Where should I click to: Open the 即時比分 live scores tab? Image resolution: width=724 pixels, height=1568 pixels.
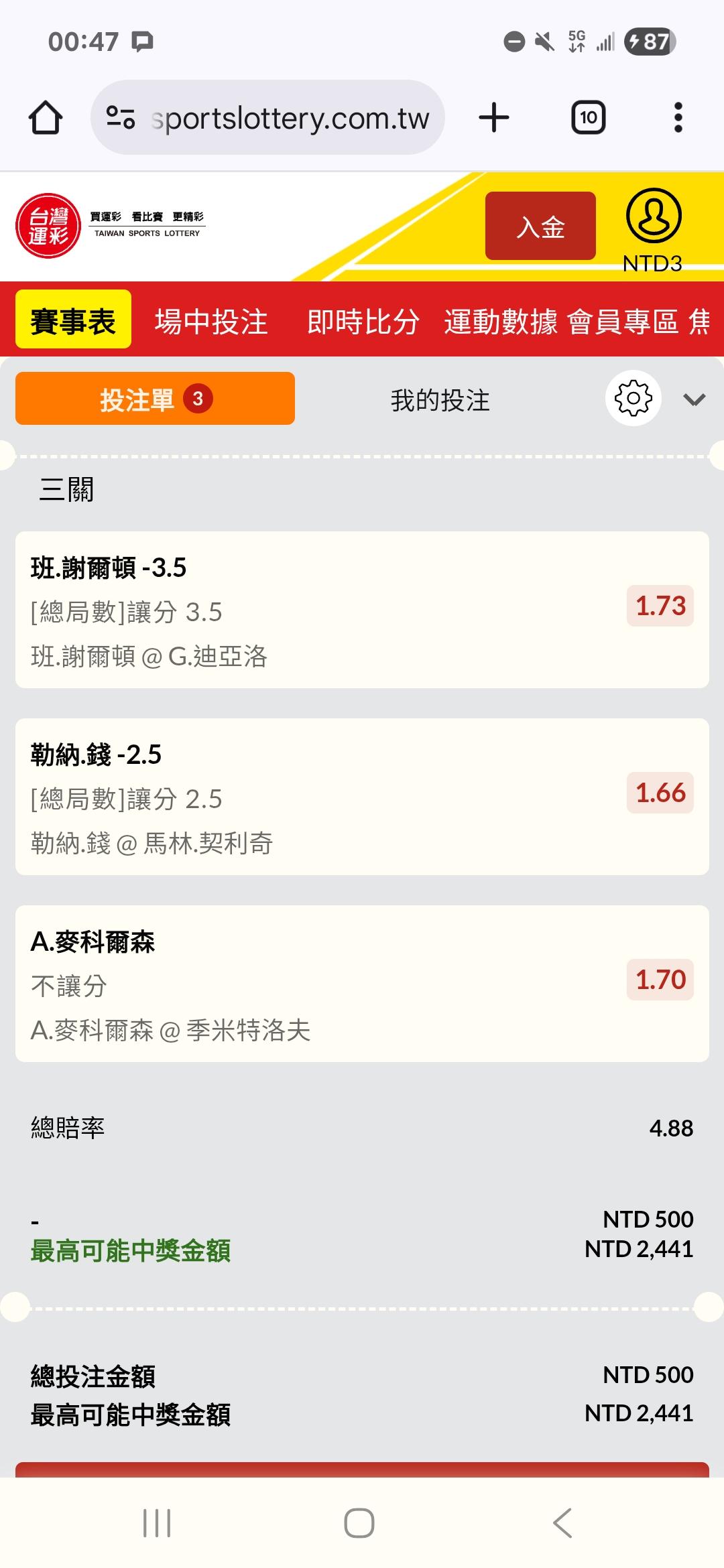(363, 322)
